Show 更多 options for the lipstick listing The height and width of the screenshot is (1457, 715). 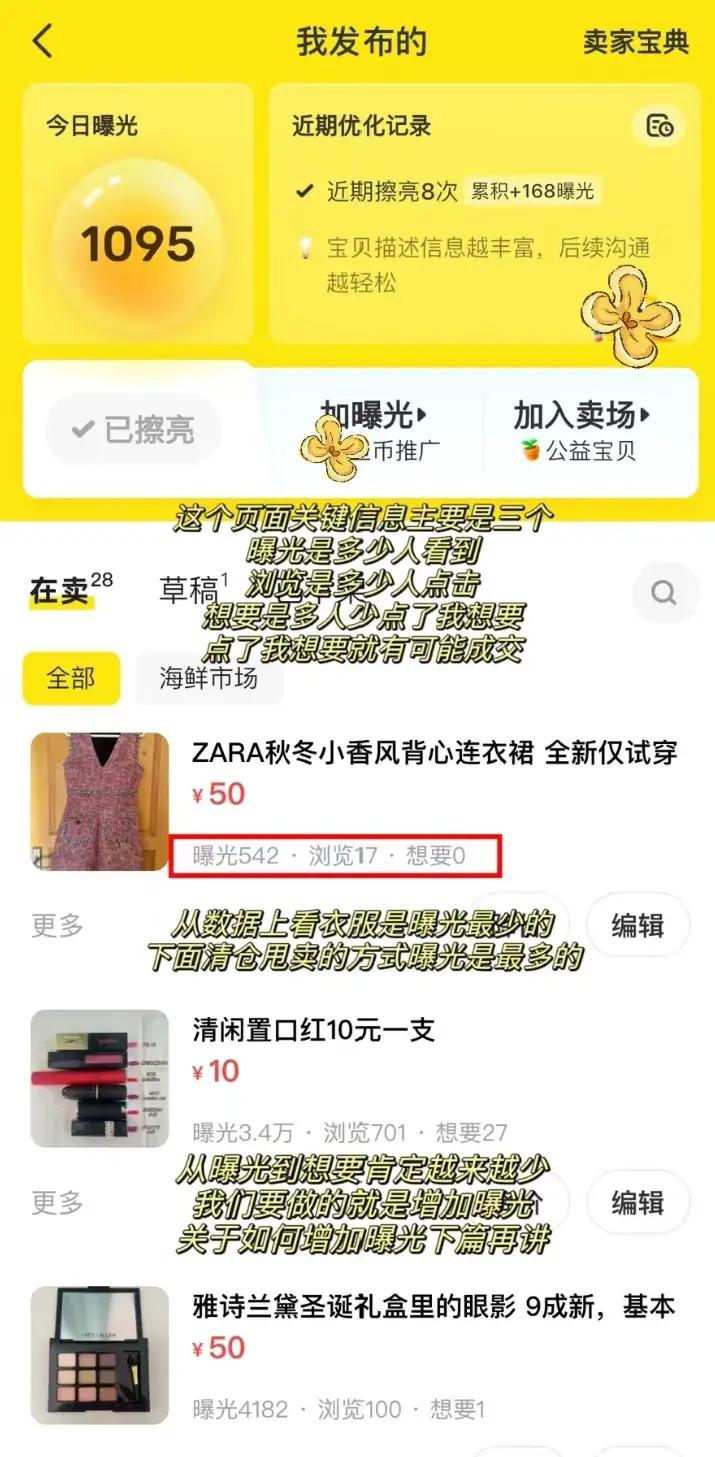point(57,1202)
